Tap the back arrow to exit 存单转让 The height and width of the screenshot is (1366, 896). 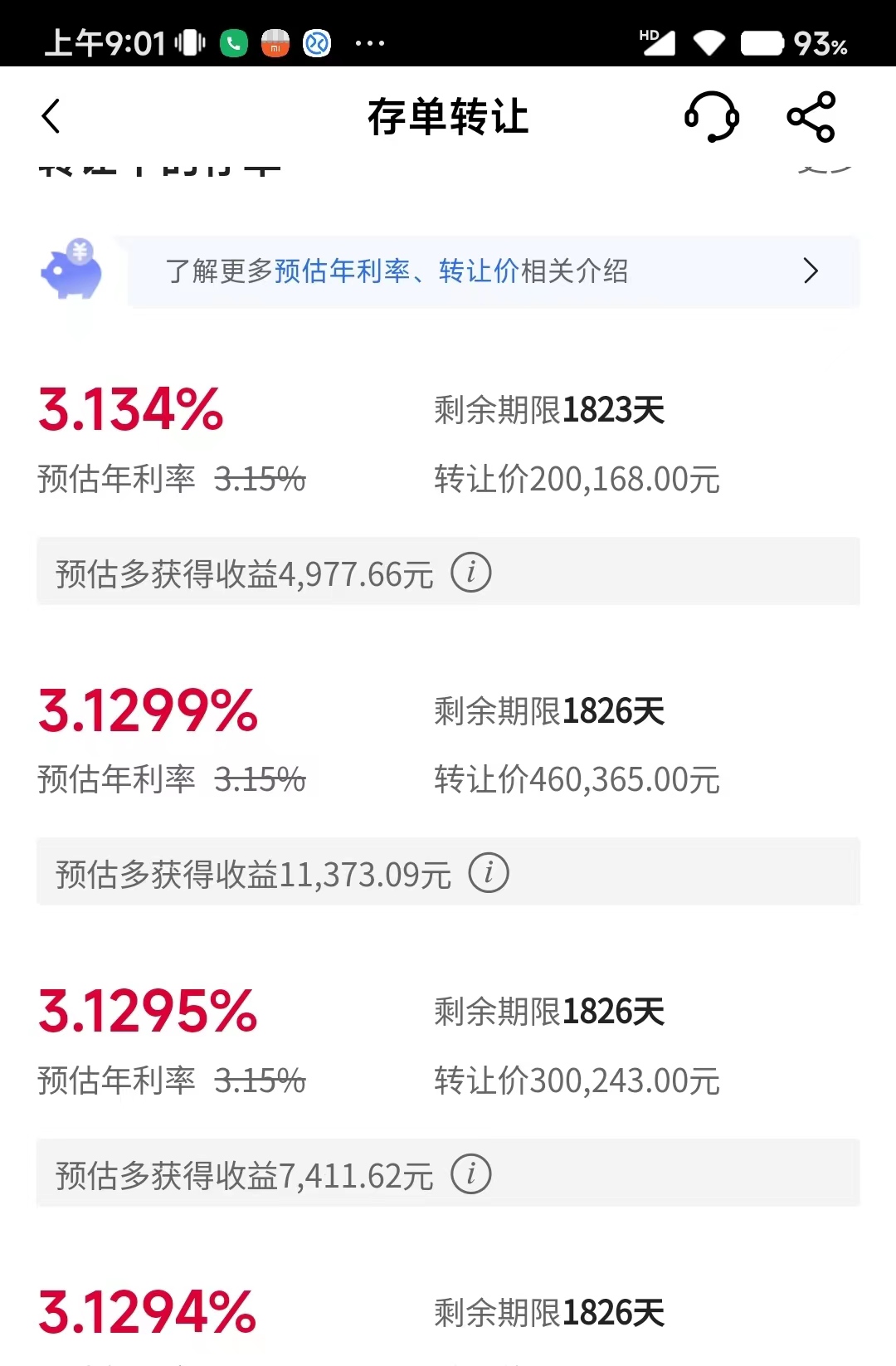click(51, 117)
